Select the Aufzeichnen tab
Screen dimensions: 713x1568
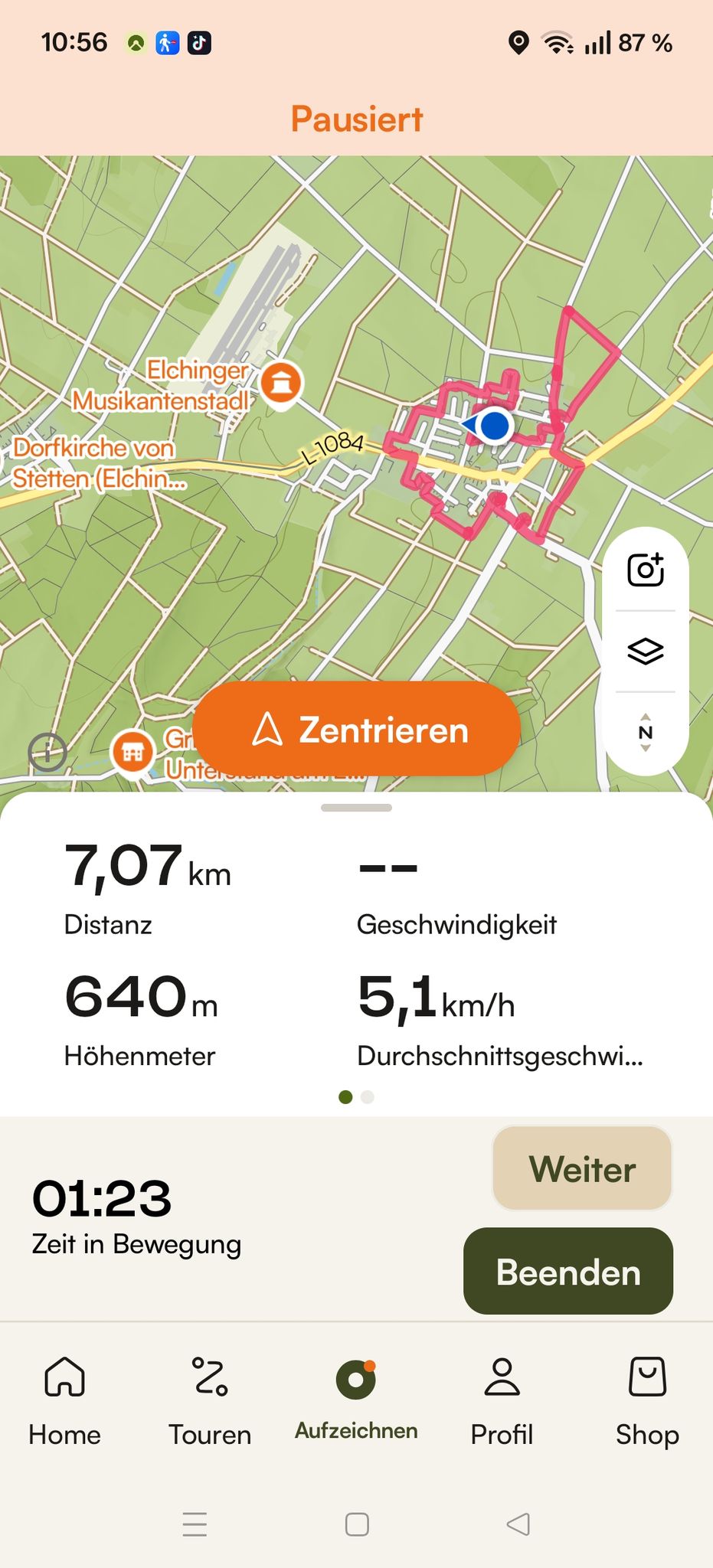click(356, 1400)
